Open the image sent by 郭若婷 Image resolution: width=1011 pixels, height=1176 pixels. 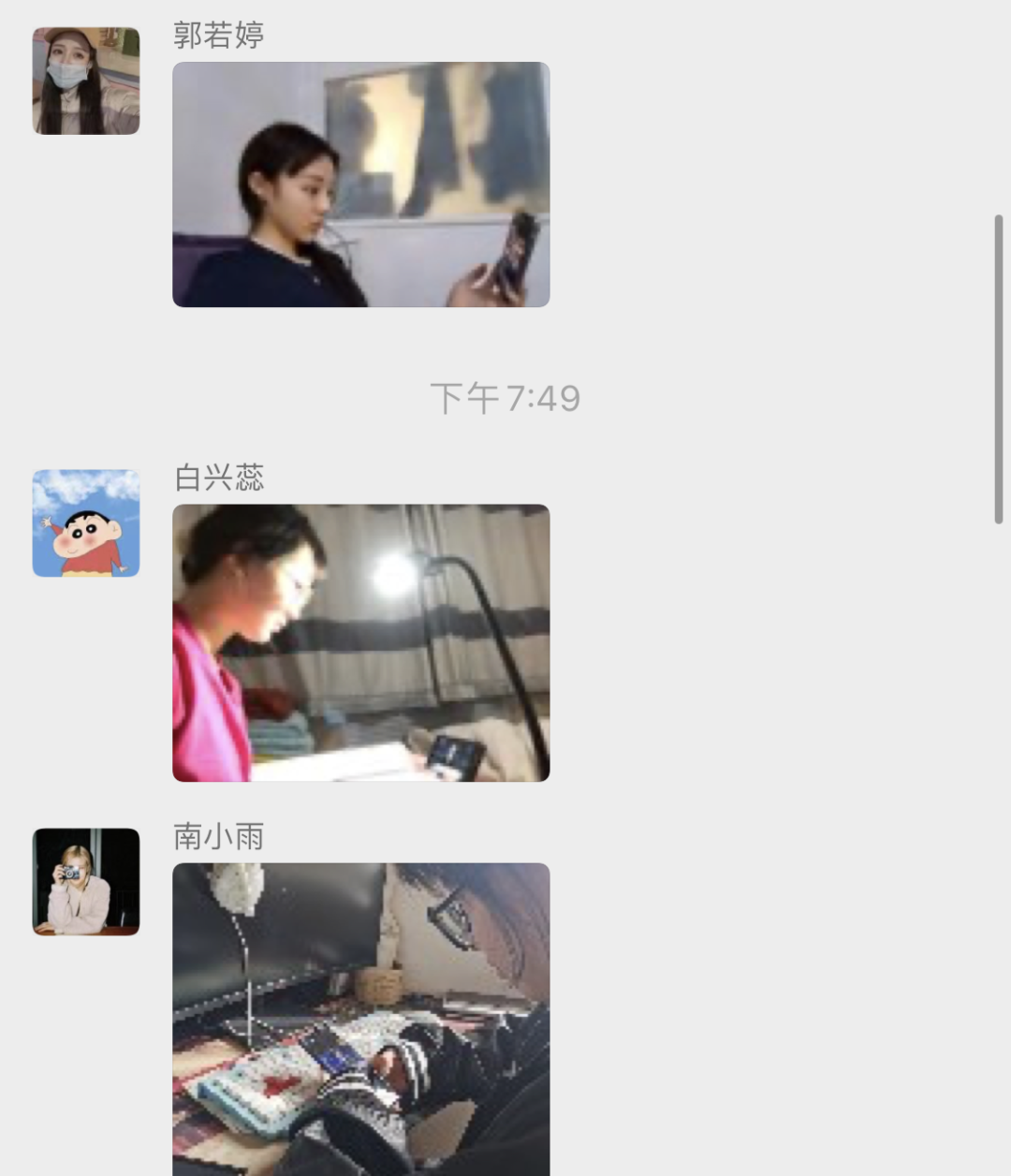click(x=360, y=184)
